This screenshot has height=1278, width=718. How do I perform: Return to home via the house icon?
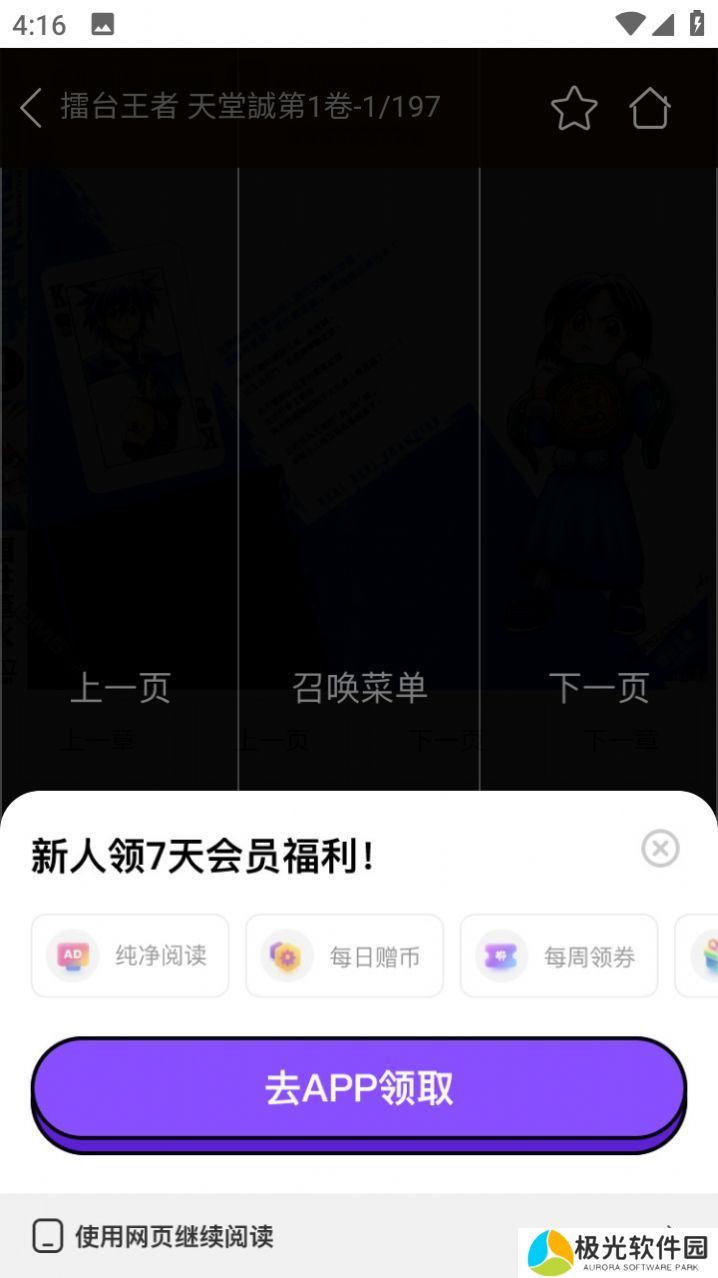click(x=649, y=108)
